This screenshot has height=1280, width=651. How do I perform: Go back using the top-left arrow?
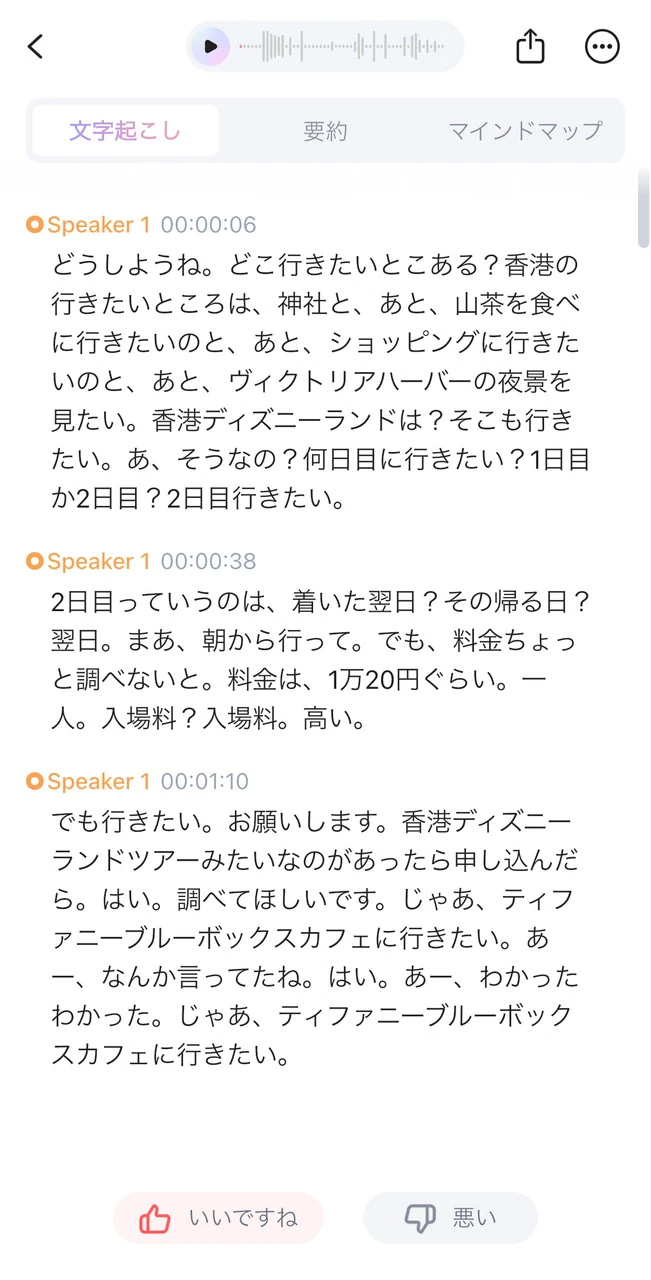[x=36, y=46]
